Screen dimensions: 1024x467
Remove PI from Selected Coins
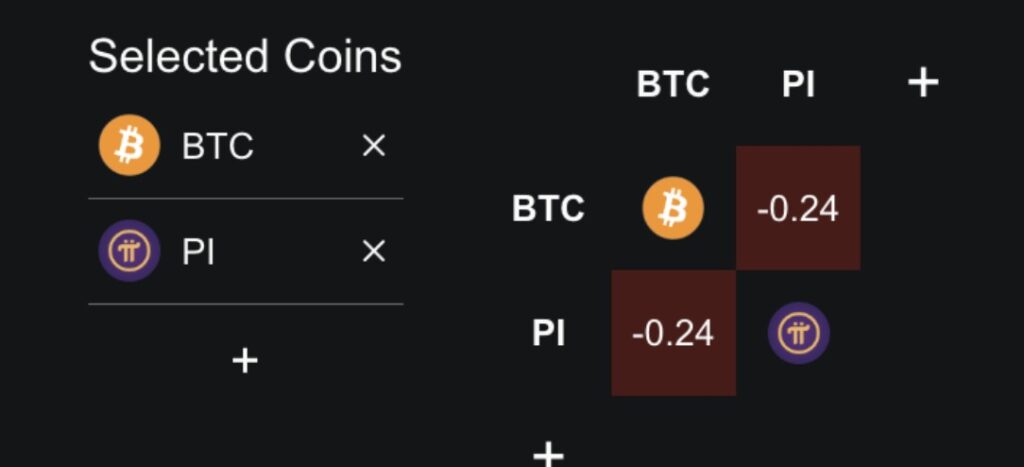(373, 252)
